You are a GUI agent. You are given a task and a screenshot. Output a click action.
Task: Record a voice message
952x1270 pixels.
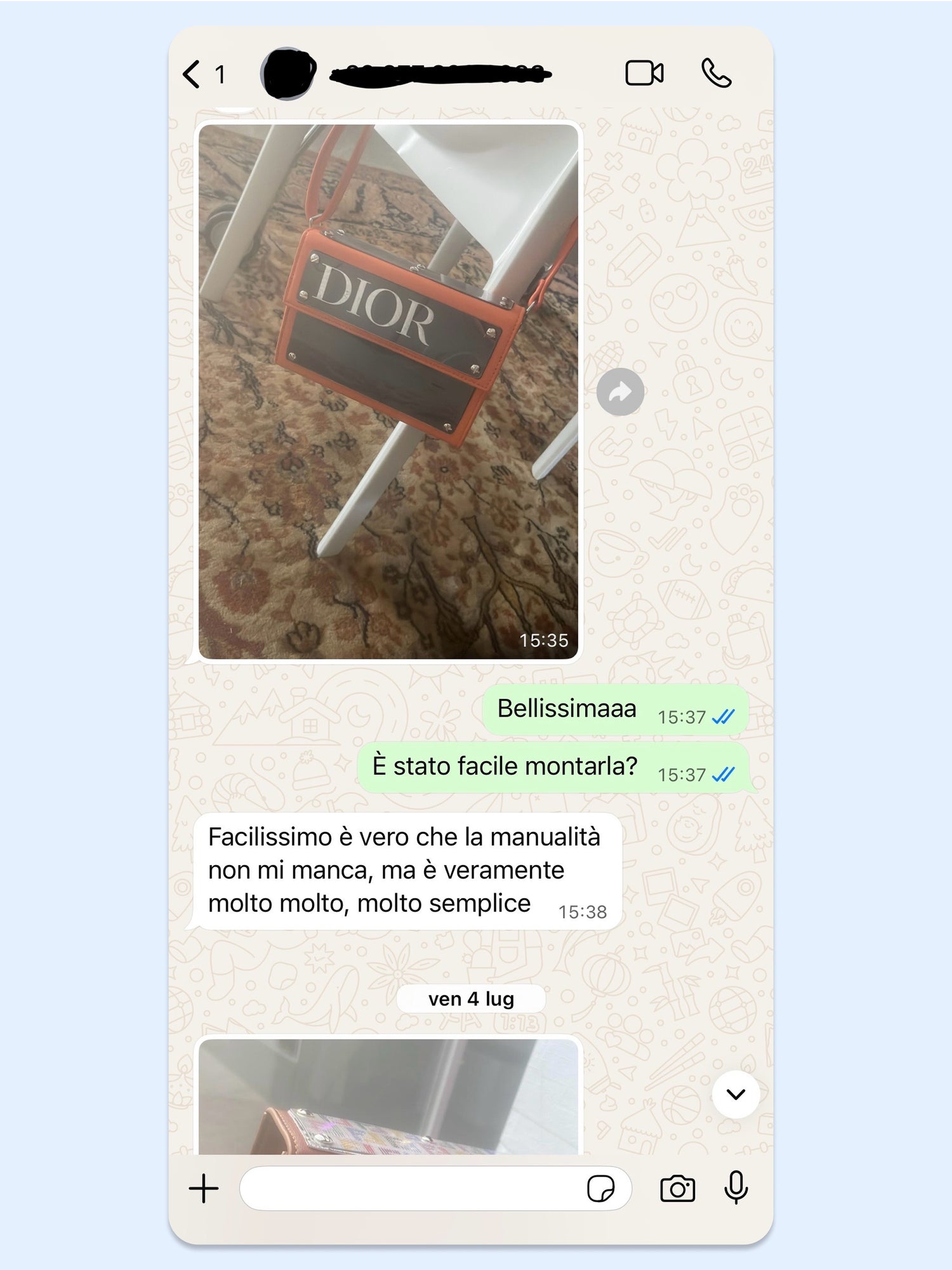736,1188
